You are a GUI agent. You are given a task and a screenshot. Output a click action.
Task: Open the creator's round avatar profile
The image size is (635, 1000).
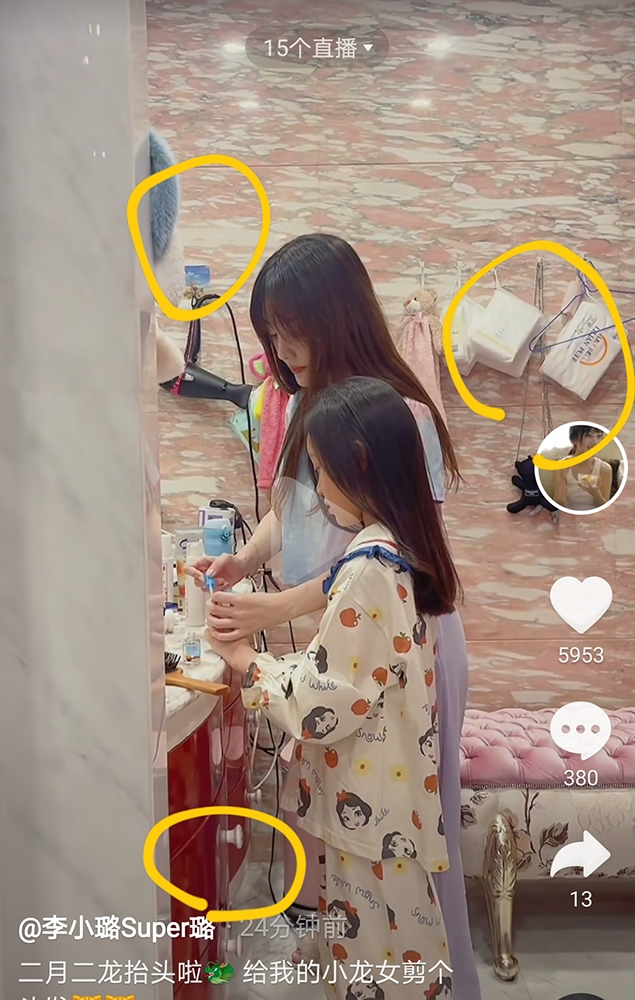(581, 468)
